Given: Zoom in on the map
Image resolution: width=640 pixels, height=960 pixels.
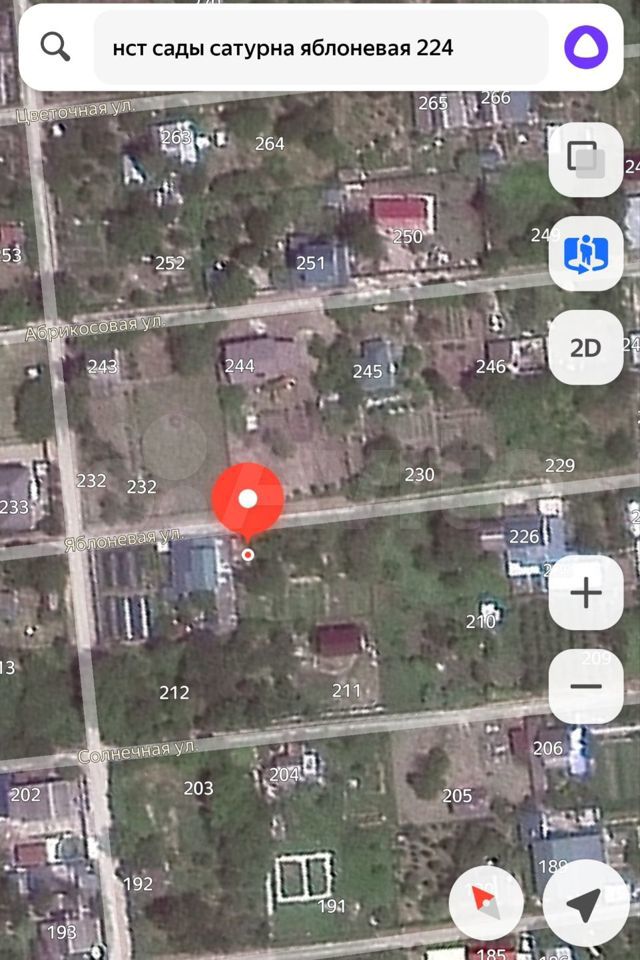Looking at the screenshot, I should tap(585, 593).
